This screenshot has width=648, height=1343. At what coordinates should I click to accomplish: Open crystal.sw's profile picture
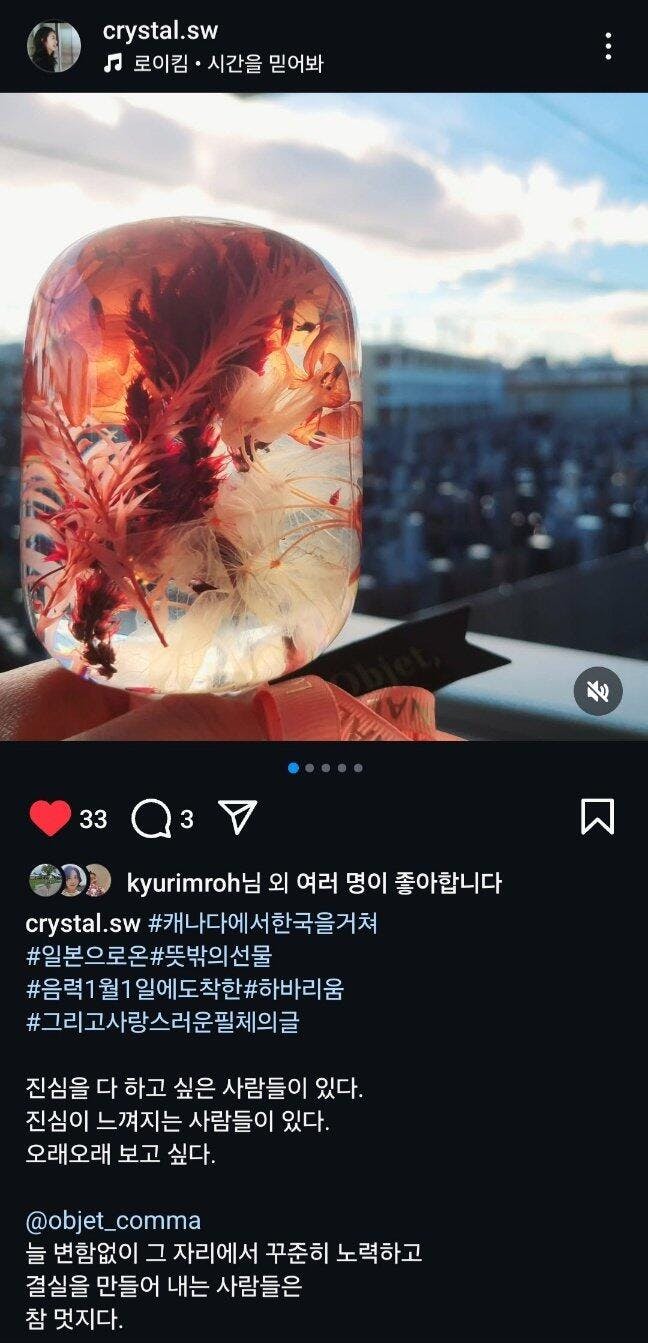pos(54,46)
